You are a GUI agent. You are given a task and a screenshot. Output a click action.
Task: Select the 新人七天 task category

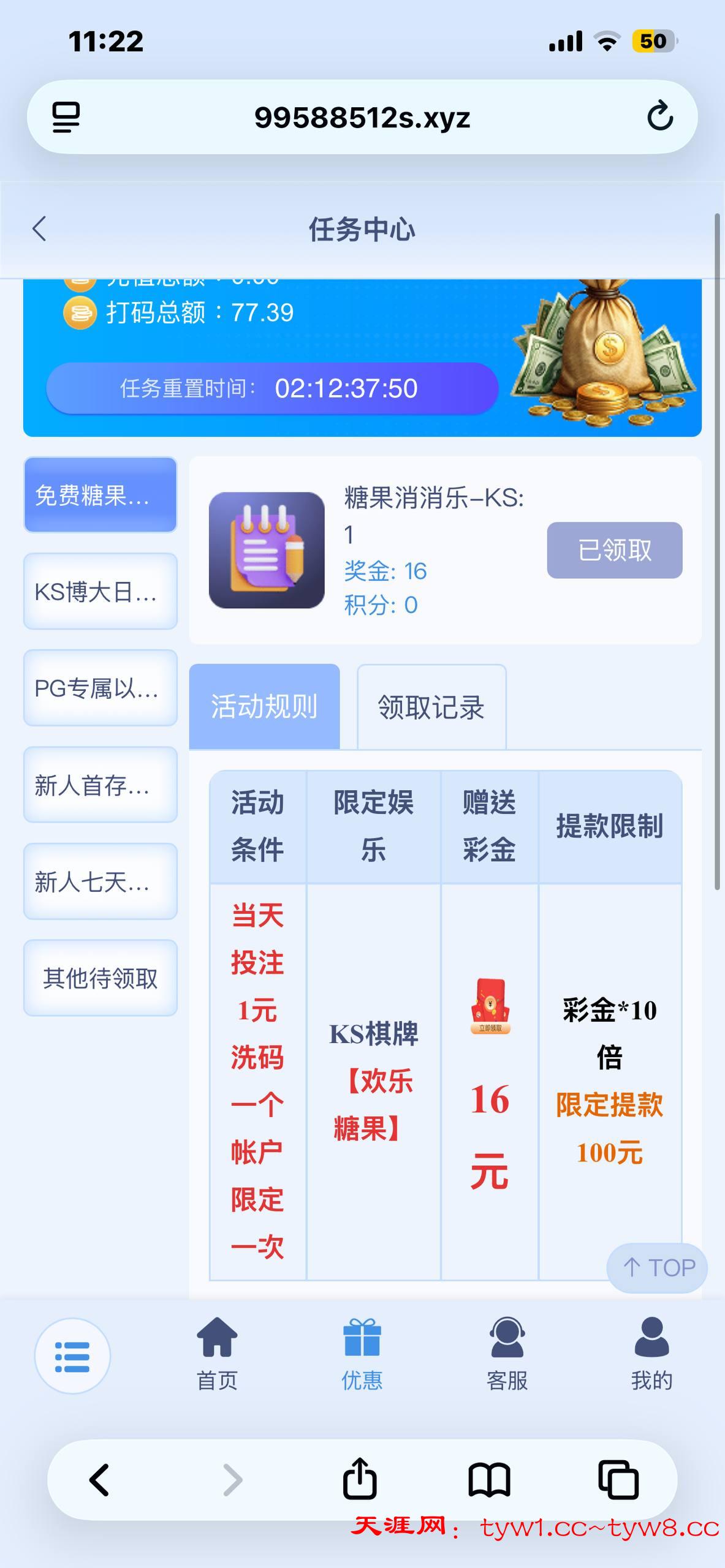(101, 882)
